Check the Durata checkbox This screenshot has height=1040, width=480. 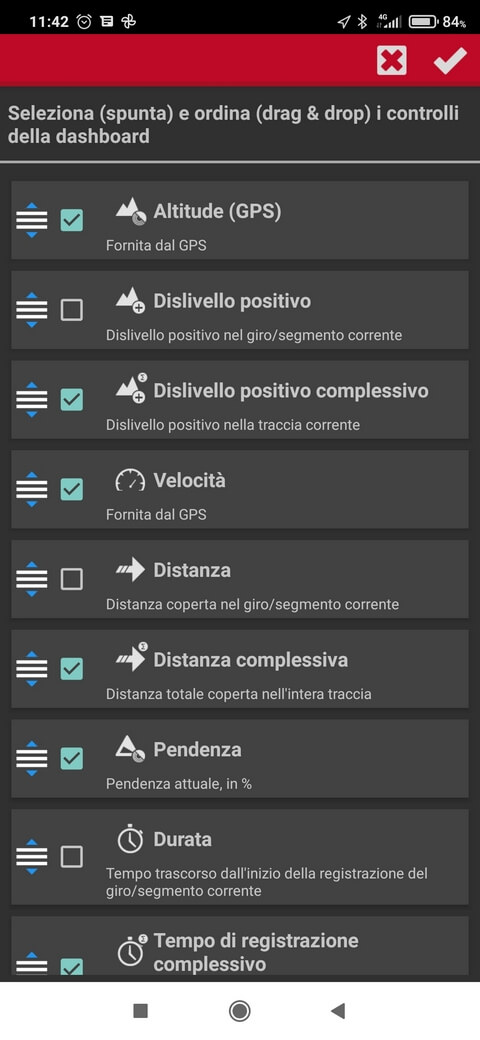tap(72, 857)
